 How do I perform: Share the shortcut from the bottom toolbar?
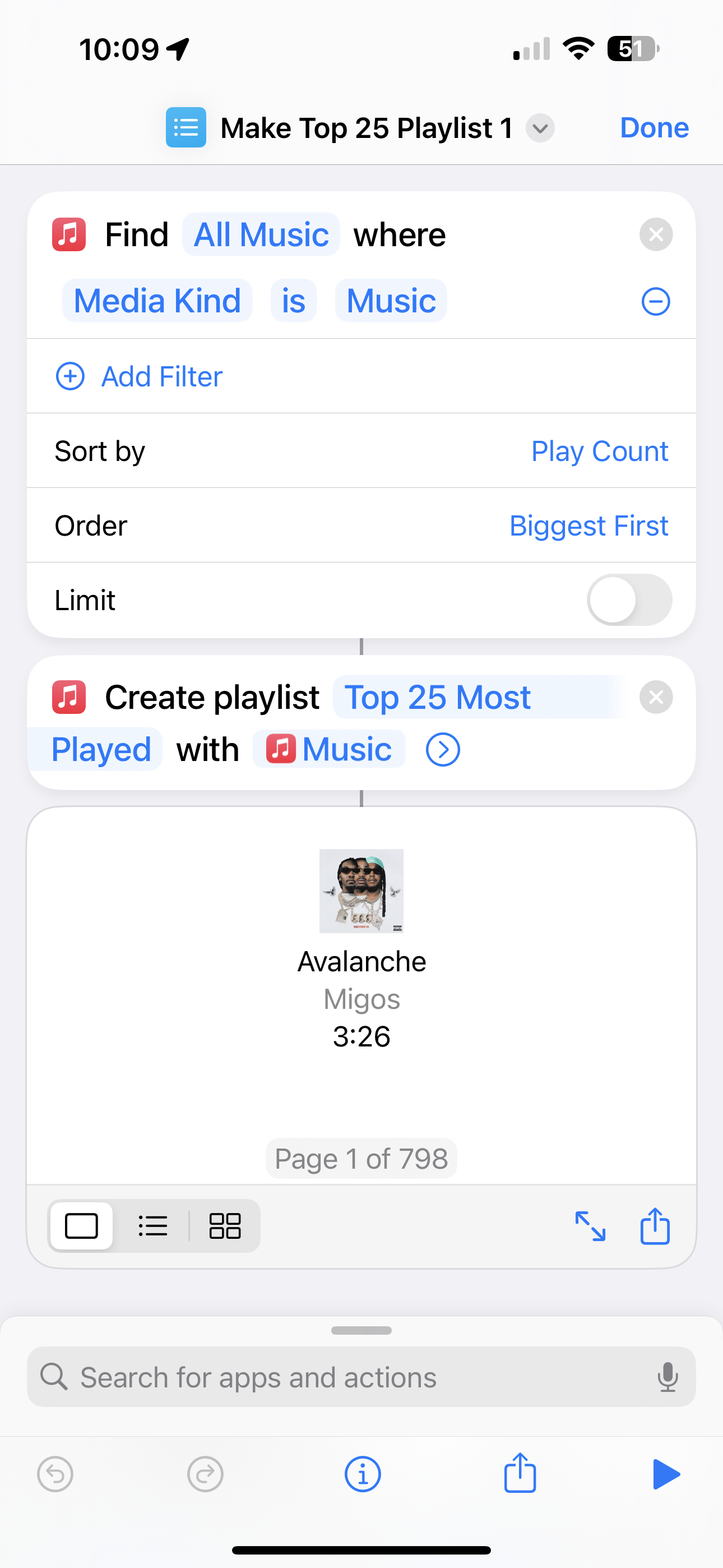[519, 1474]
